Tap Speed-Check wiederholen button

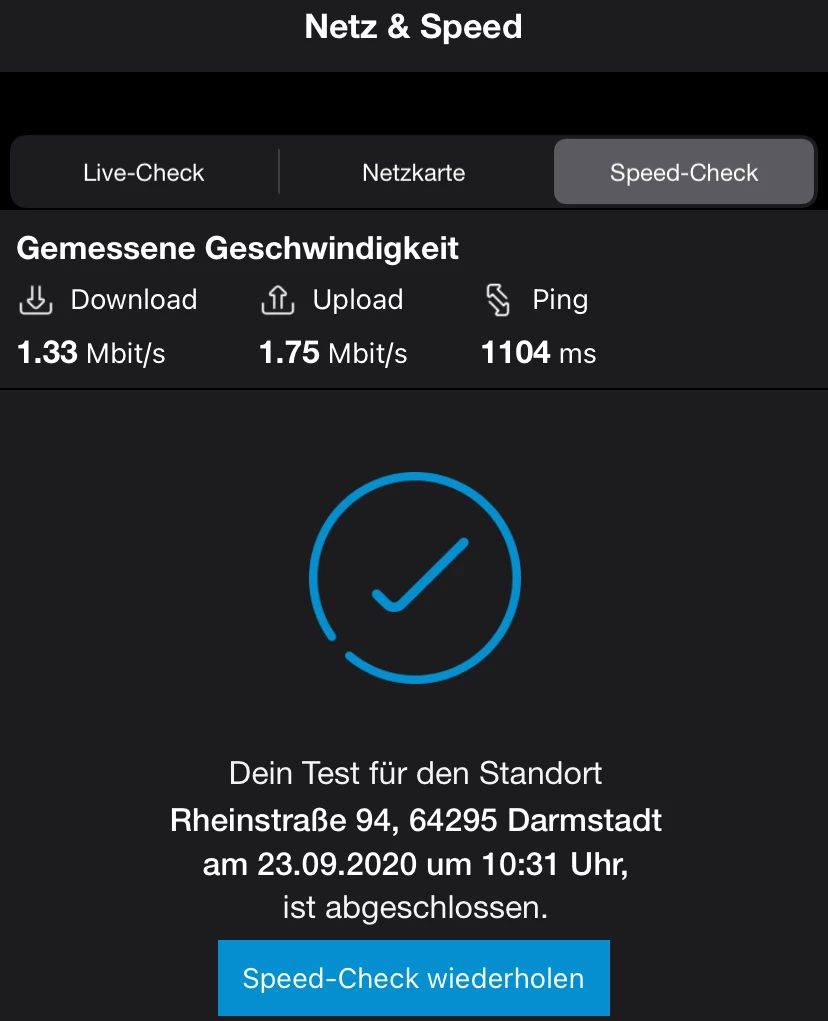coord(413,977)
